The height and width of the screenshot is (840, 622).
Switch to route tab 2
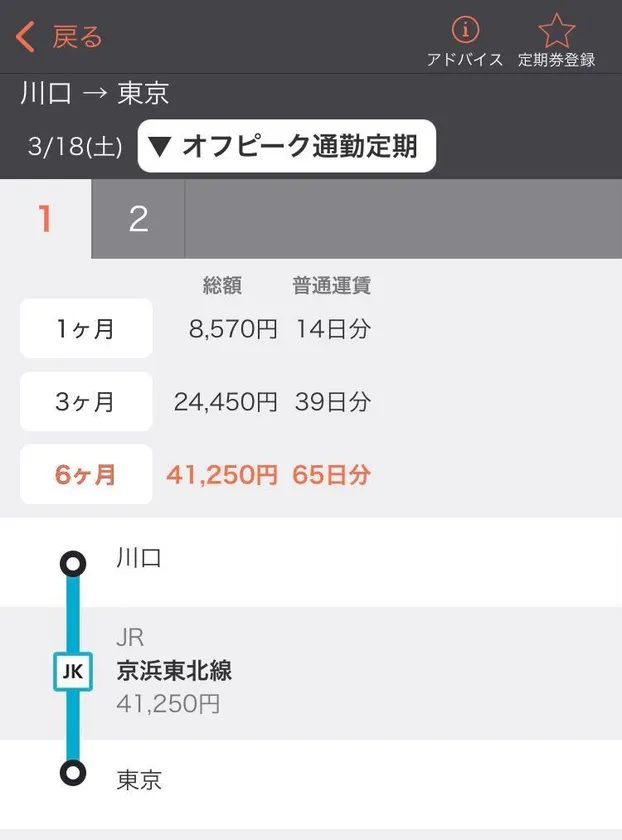pyautogui.click(x=138, y=219)
